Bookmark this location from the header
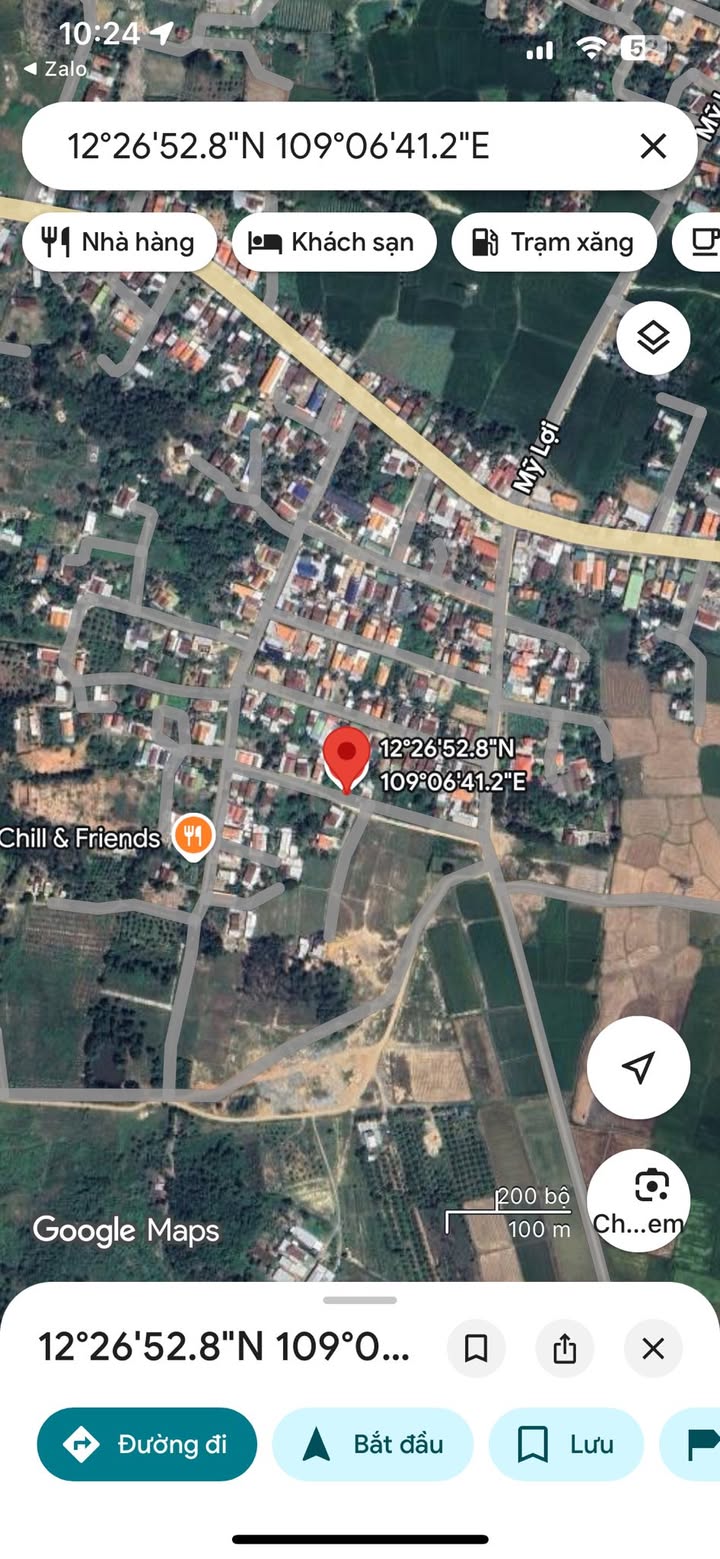The height and width of the screenshot is (1559, 720). coord(476,1349)
